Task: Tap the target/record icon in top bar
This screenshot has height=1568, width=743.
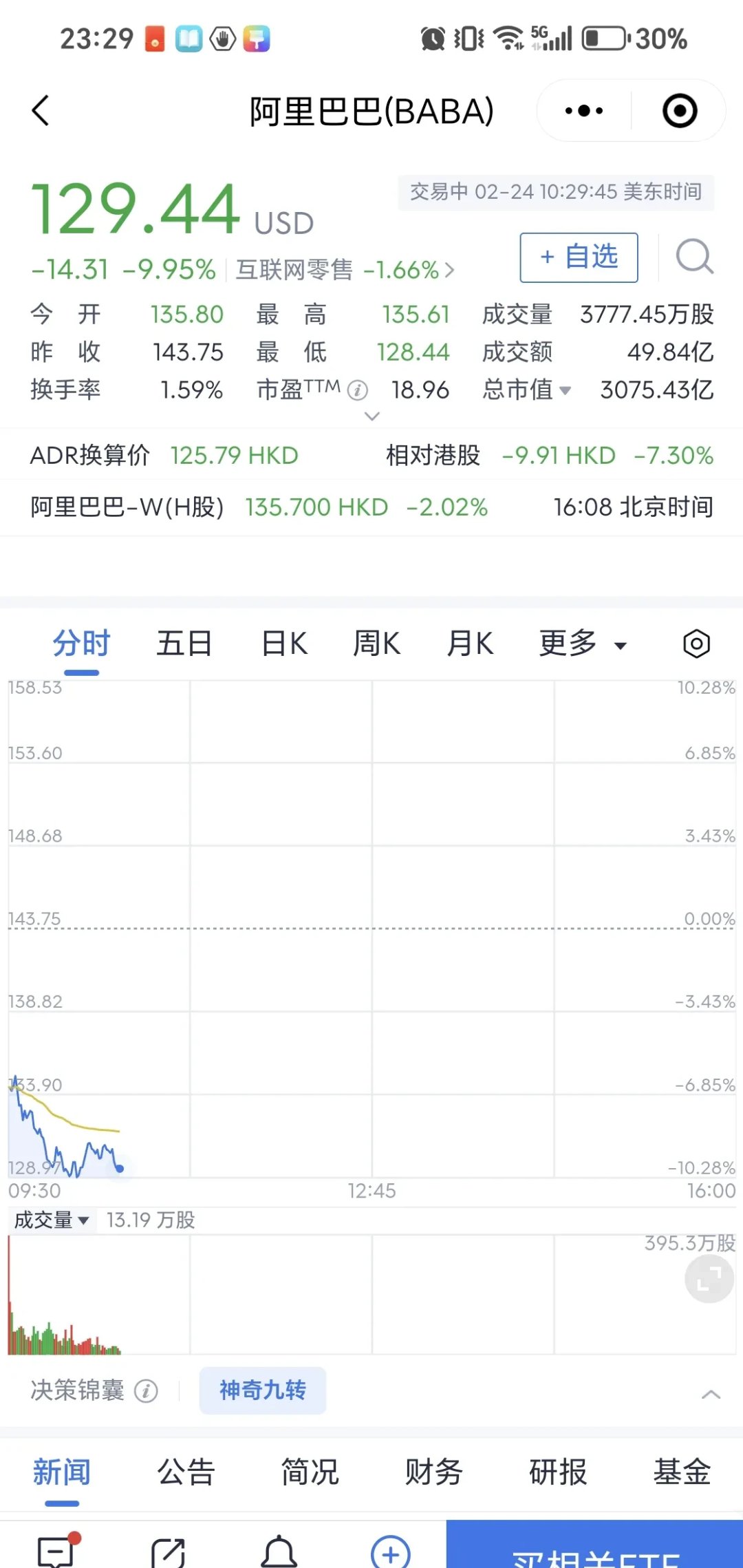Action: tap(678, 110)
